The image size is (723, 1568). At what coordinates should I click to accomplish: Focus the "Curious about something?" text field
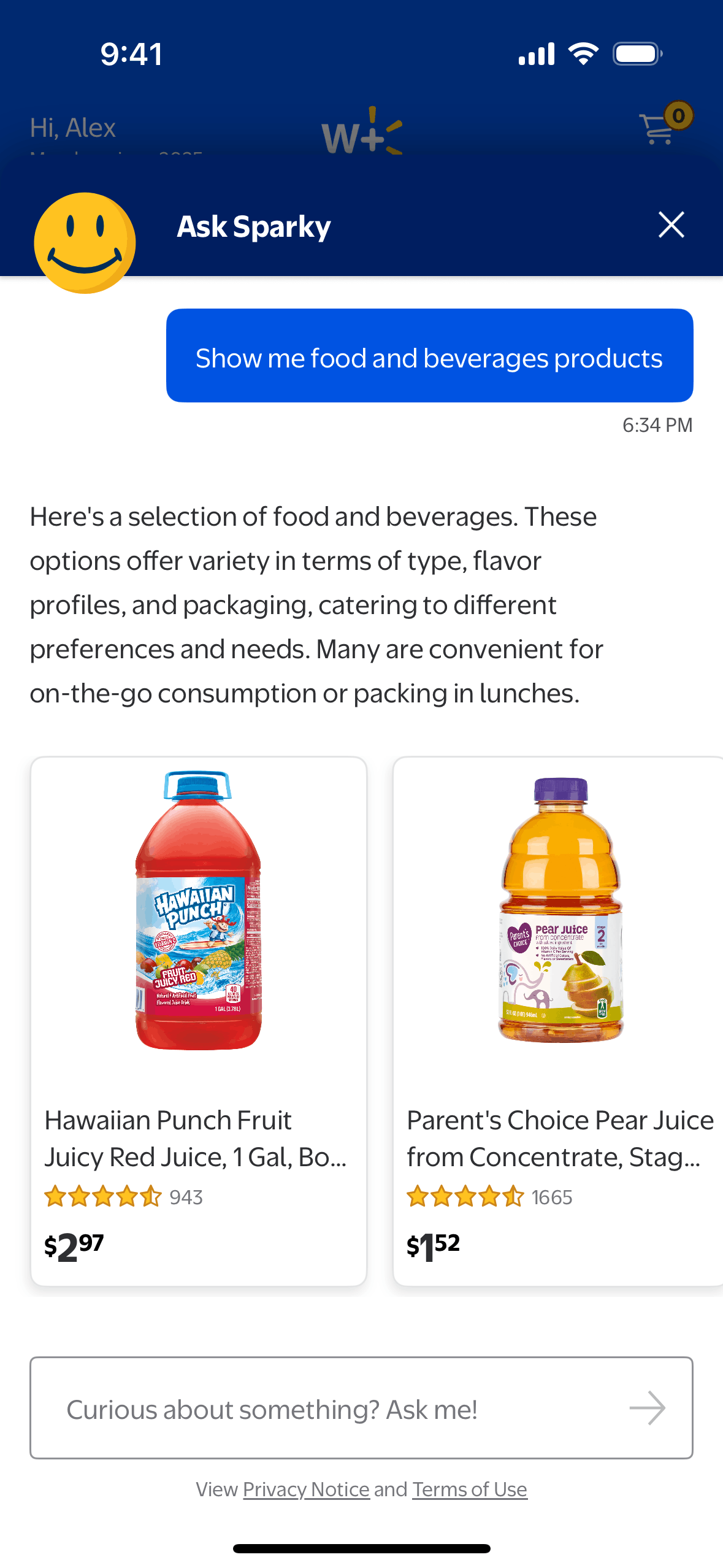coord(331,1409)
